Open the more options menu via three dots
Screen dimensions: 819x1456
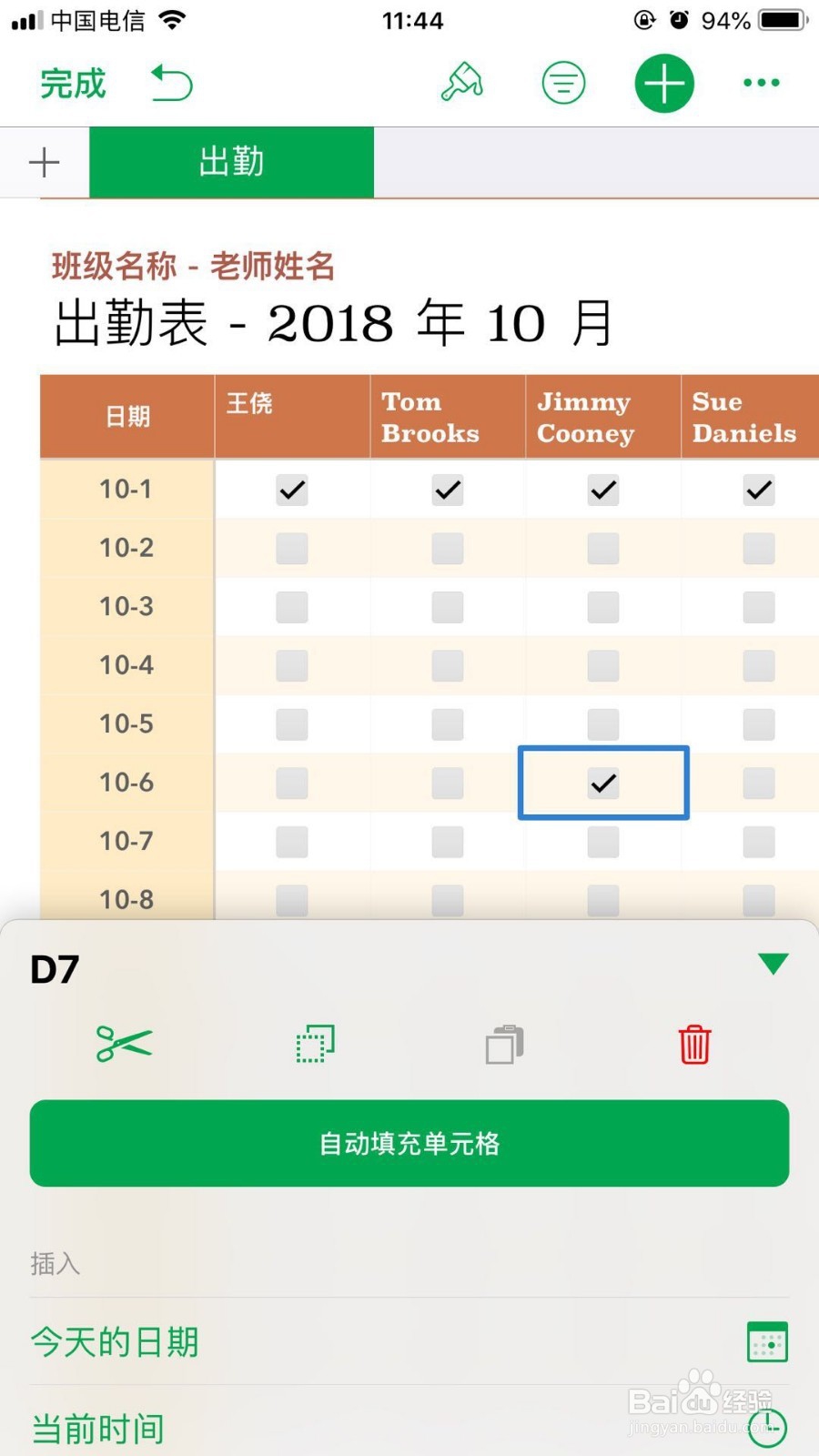761,83
